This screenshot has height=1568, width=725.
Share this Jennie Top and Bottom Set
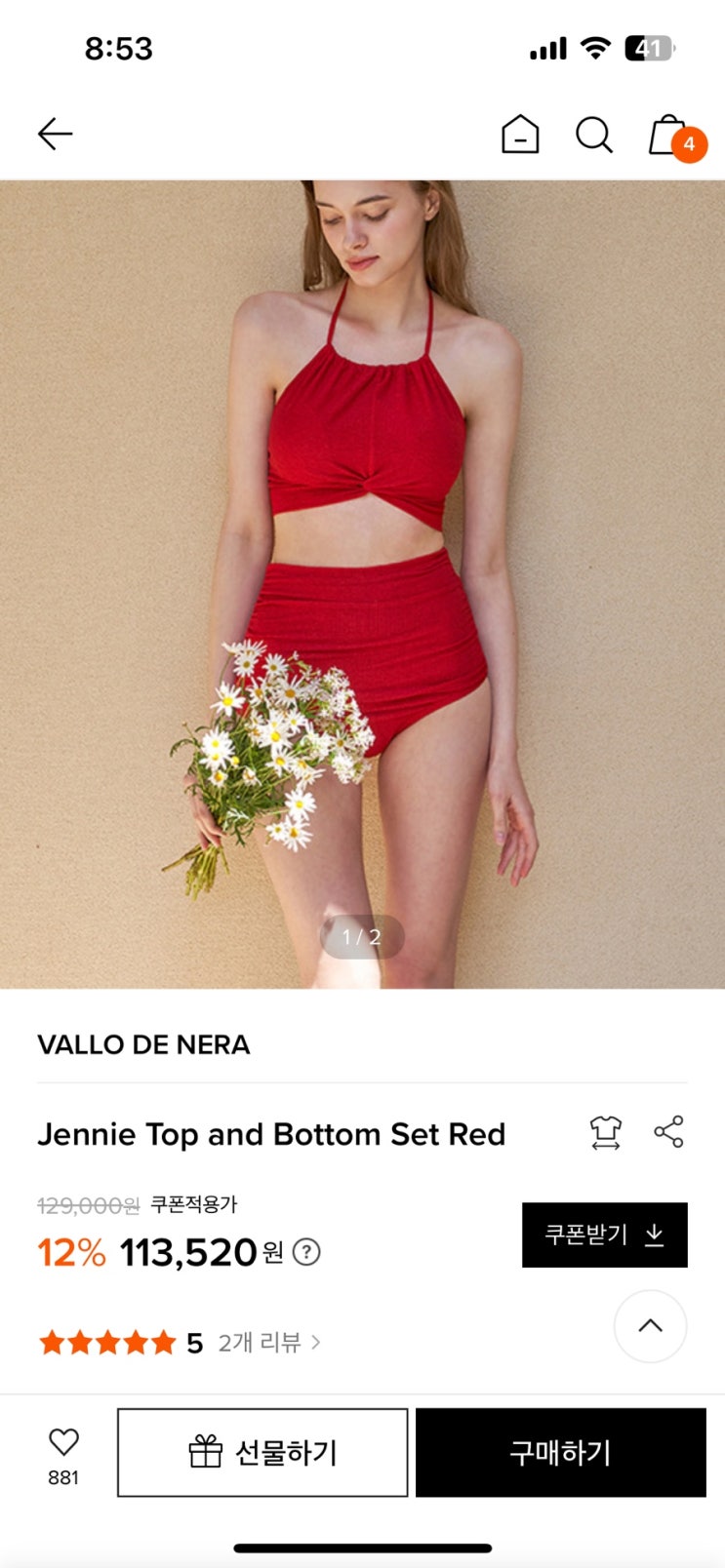tap(668, 1132)
